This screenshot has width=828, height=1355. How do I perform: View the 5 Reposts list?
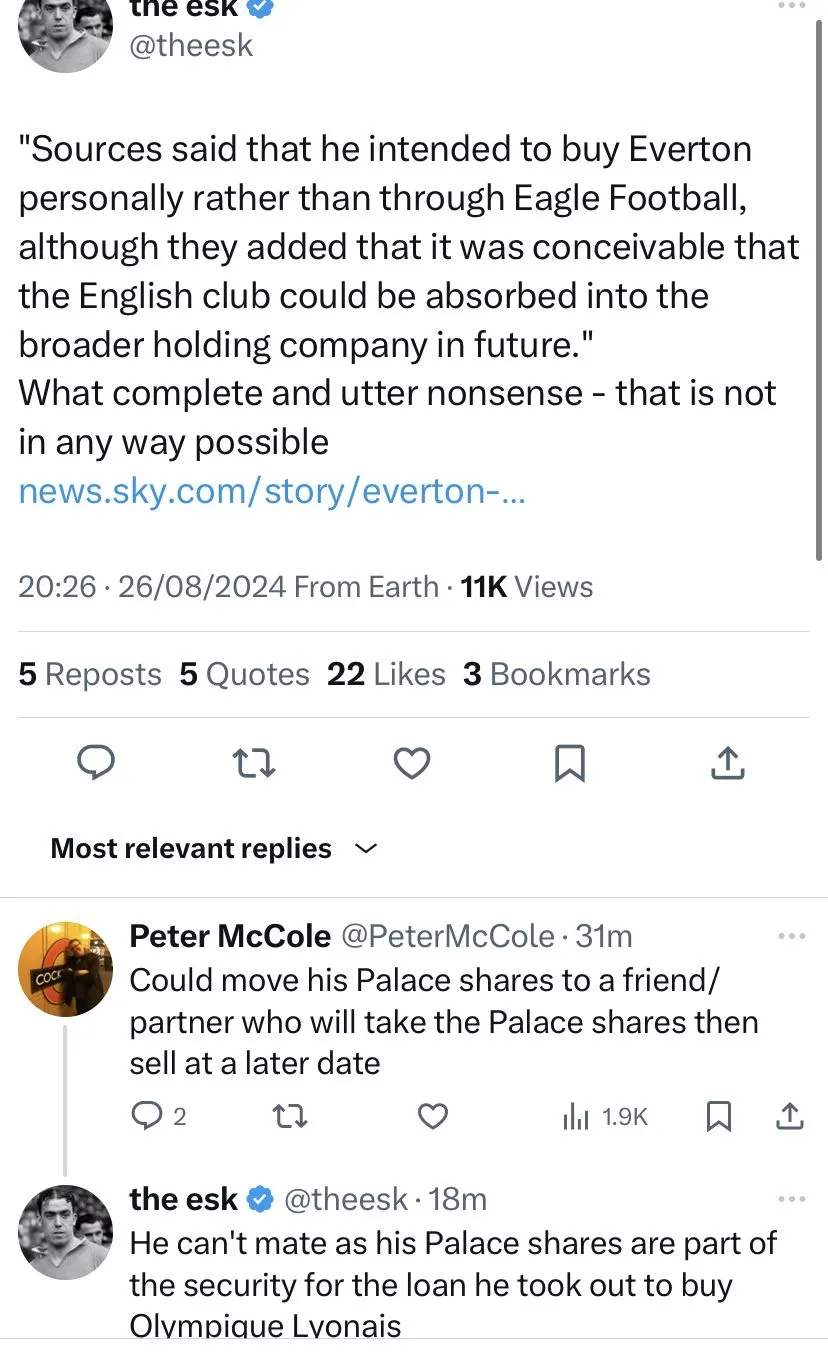[x=90, y=675]
